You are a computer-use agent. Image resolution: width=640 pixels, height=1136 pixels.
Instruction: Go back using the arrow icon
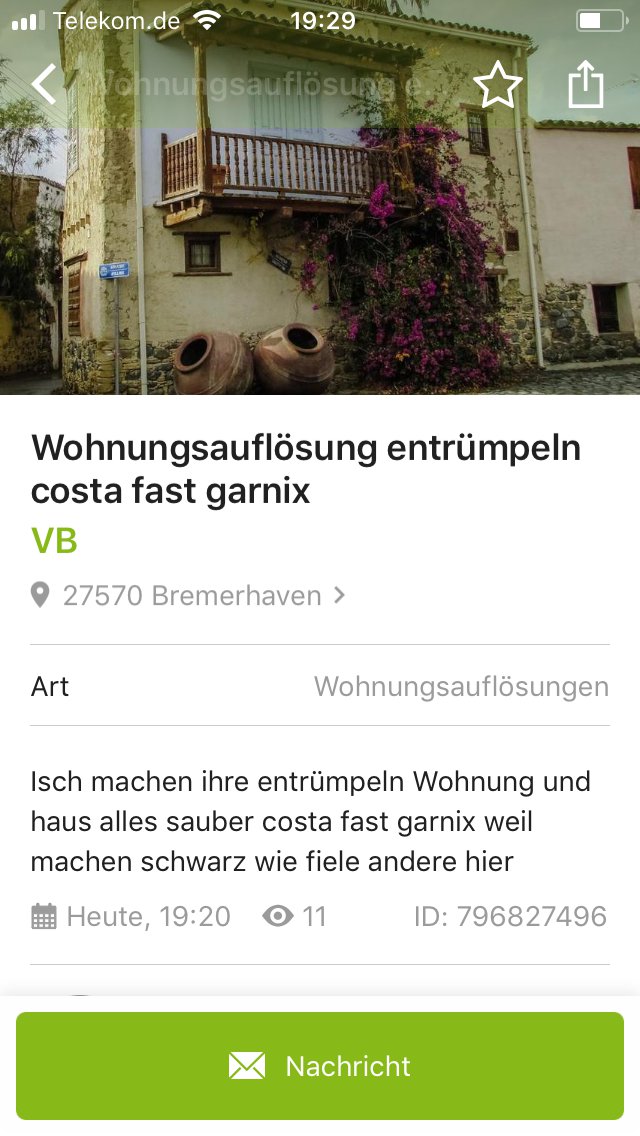tap(45, 85)
